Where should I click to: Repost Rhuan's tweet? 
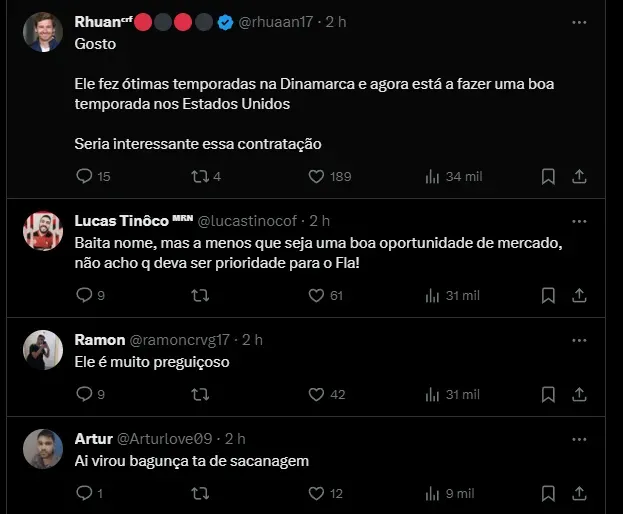coord(200,176)
